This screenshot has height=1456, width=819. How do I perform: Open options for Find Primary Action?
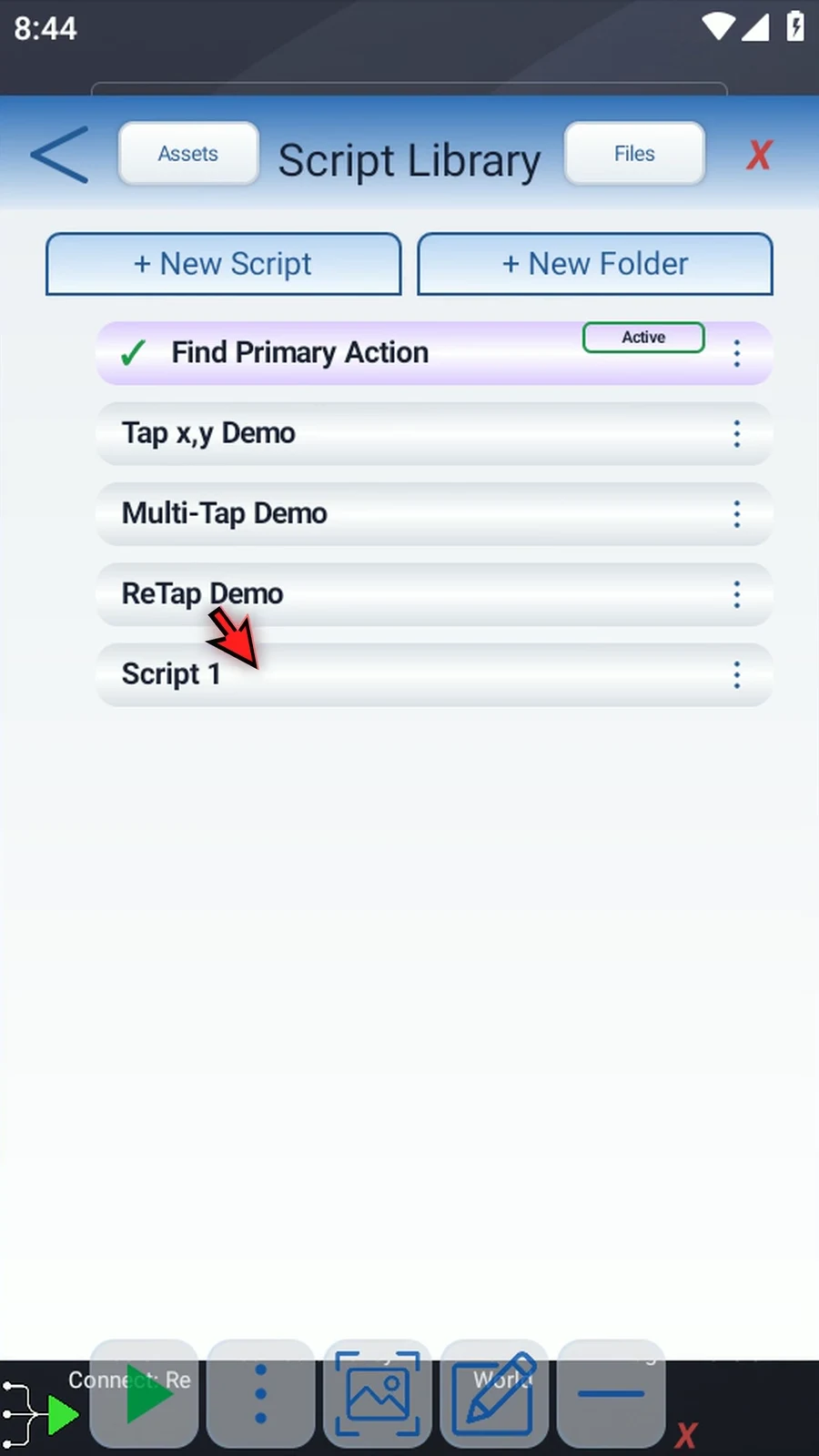point(737,353)
